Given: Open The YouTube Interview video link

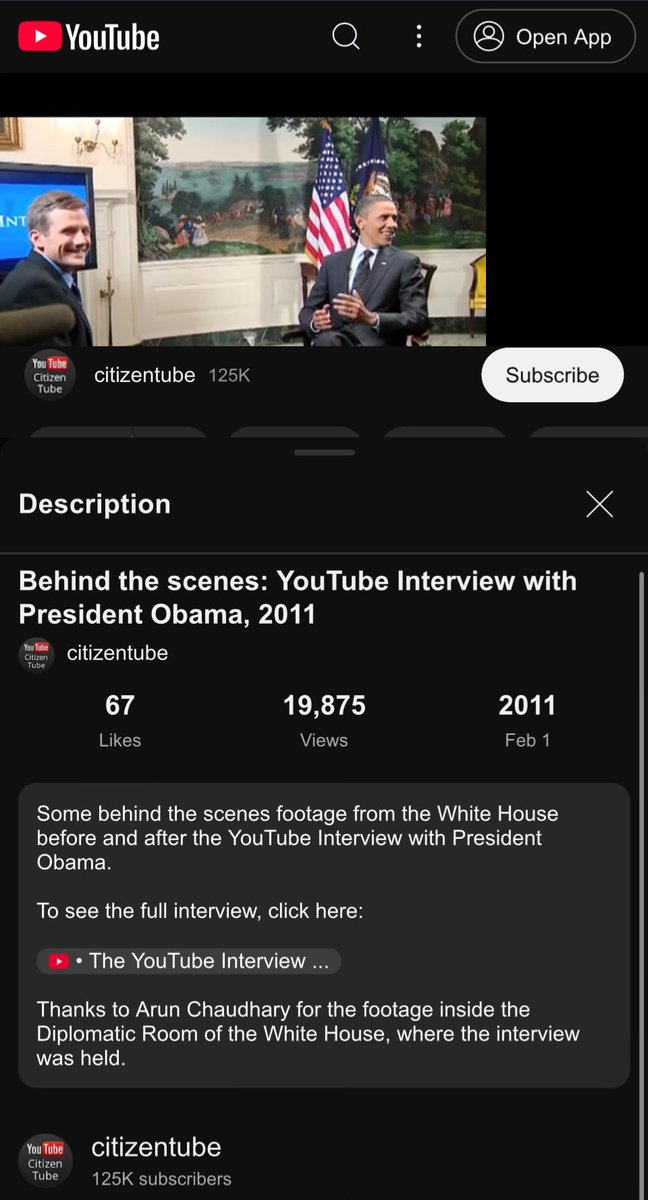Looking at the screenshot, I should (x=190, y=961).
